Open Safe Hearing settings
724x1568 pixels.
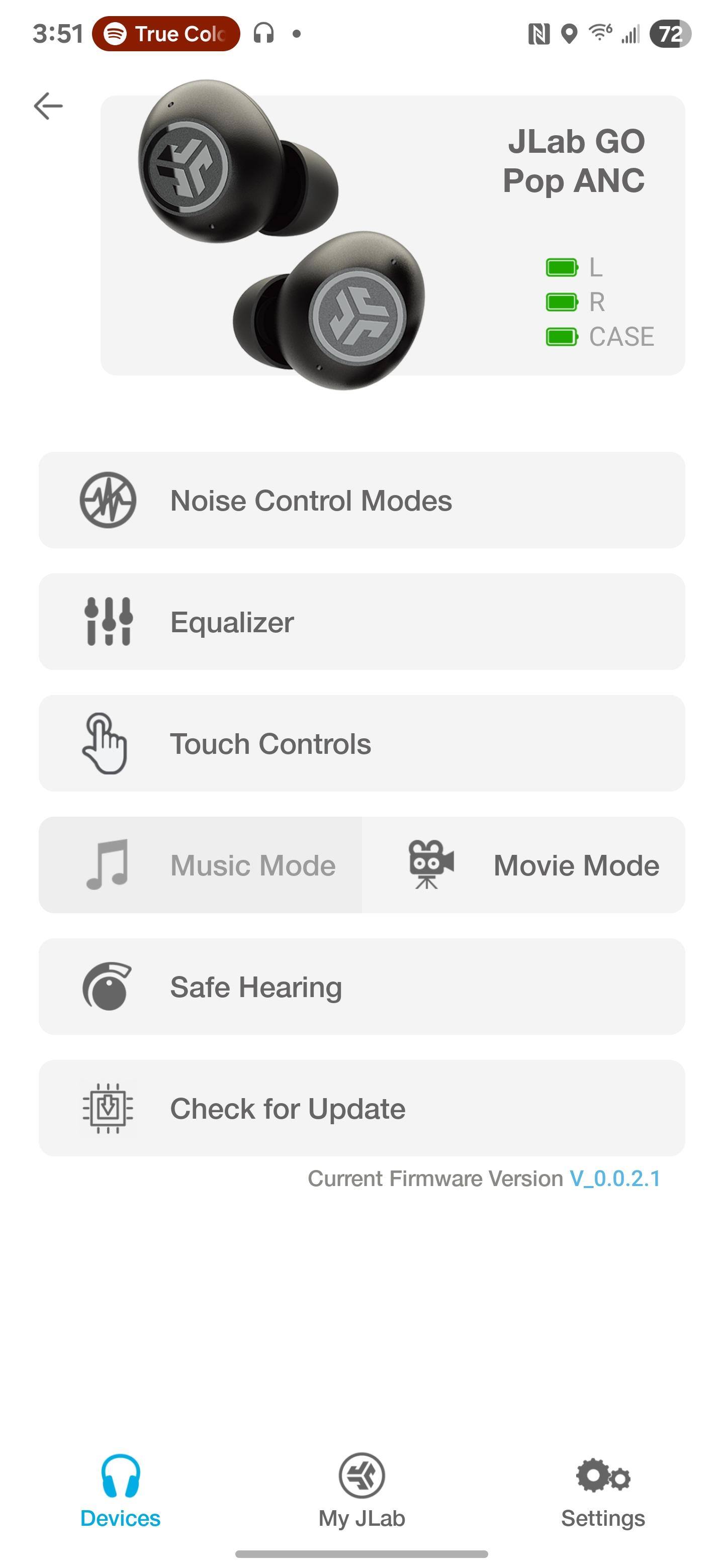point(361,987)
